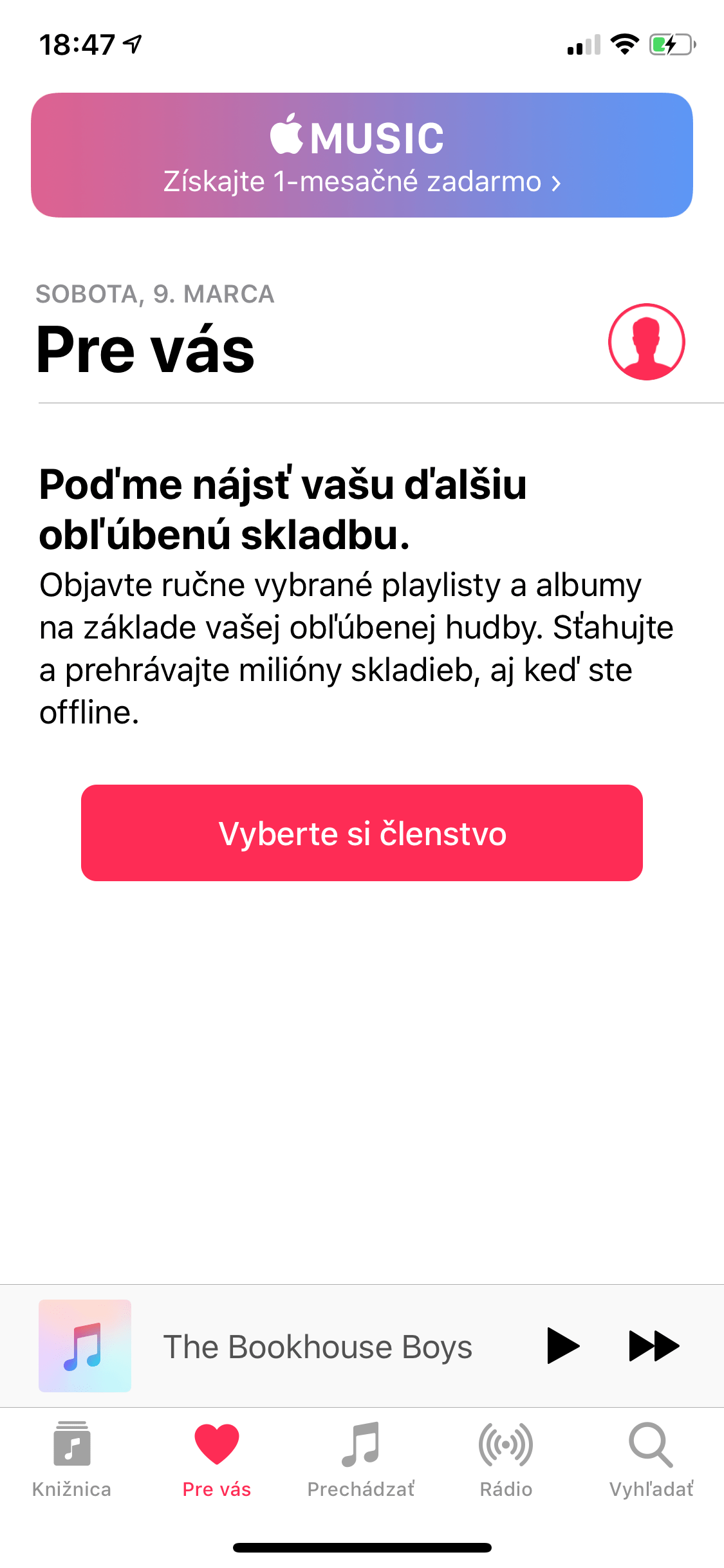The height and width of the screenshot is (1568, 724).
Task: Open the account profile icon
Action: (x=646, y=342)
